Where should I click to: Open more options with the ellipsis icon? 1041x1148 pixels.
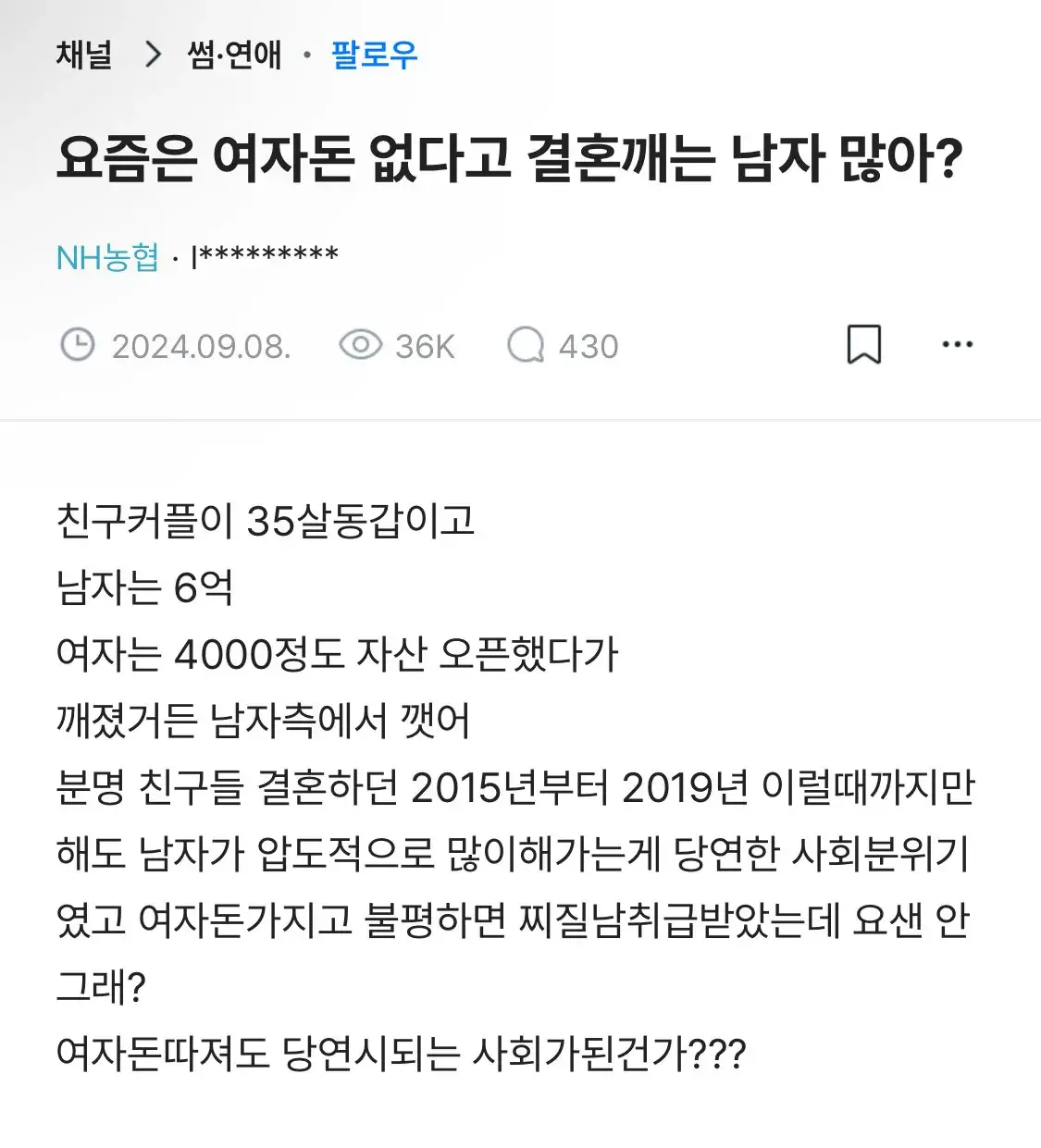pyautogui.click(x=957, y=345)
